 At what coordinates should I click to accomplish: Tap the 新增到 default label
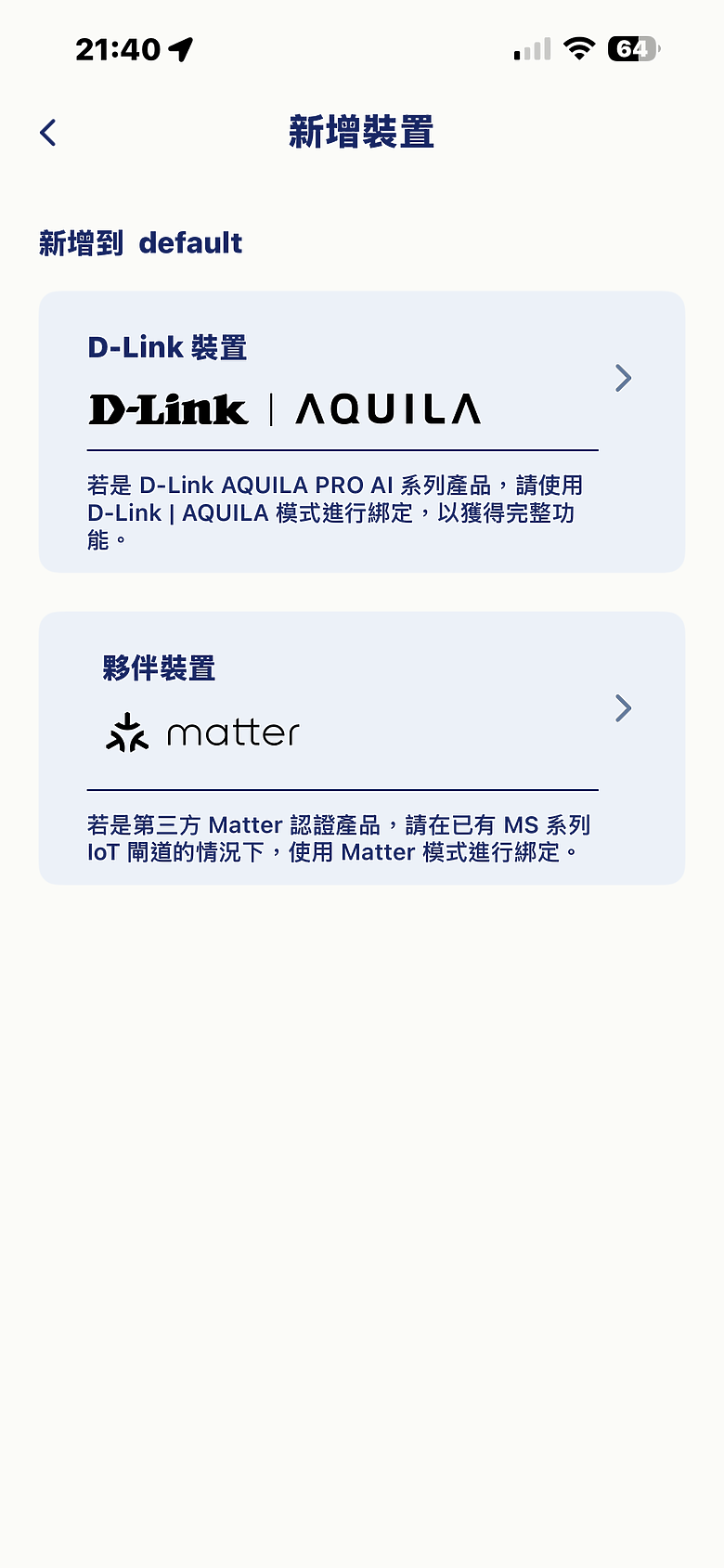coord(139,242)
